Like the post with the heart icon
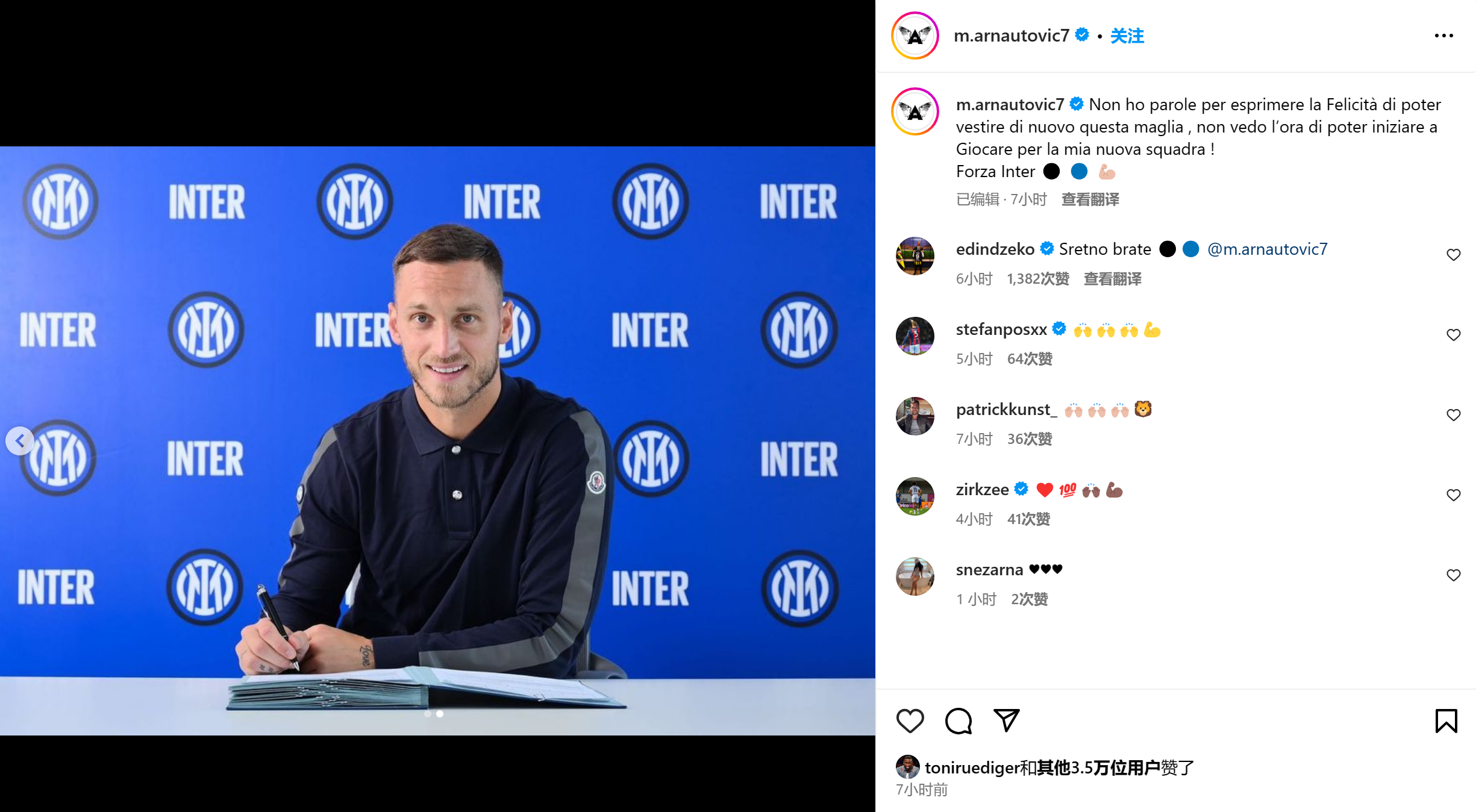This screenshot has width=1476, height=812. pyautogui.click(x=910, y=720)
